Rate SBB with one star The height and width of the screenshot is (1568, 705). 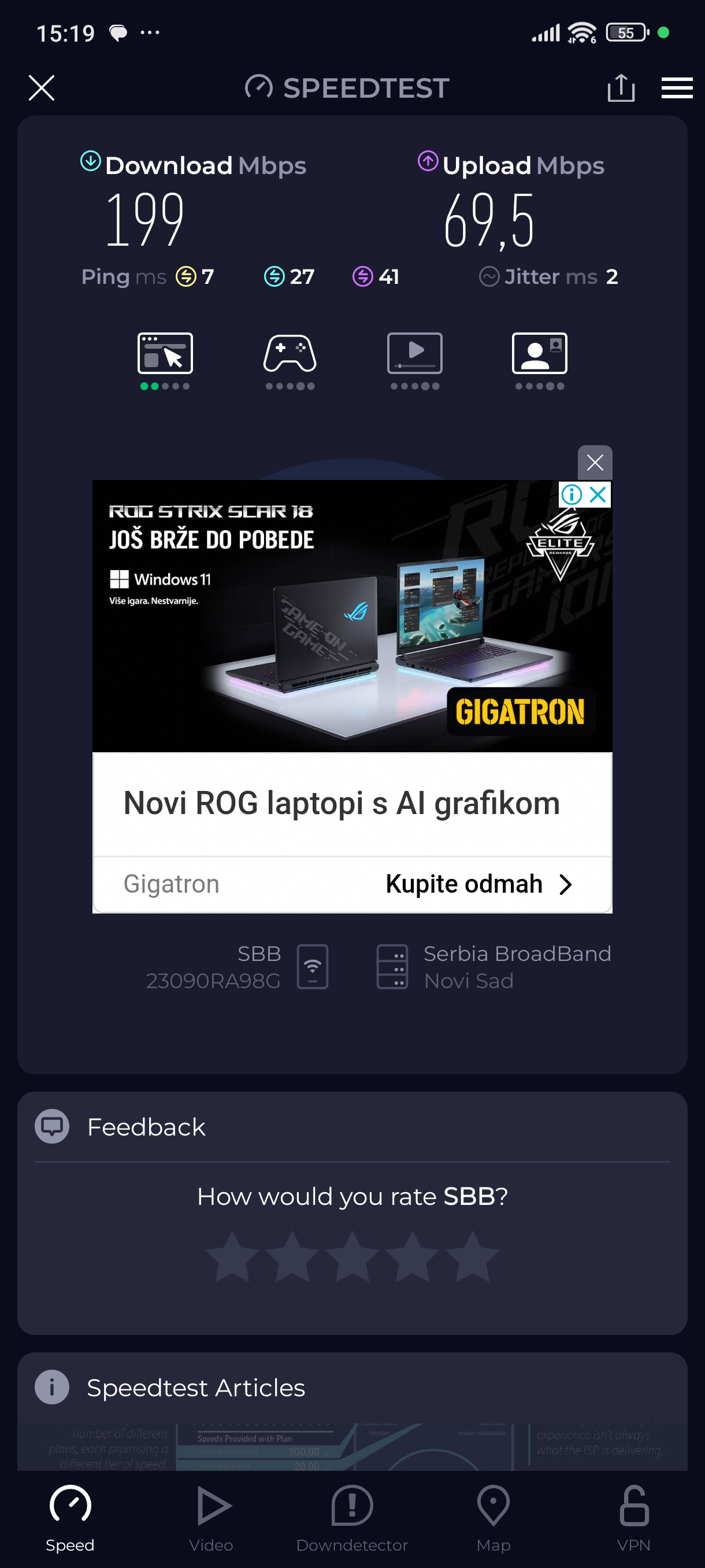[232, 1257]
